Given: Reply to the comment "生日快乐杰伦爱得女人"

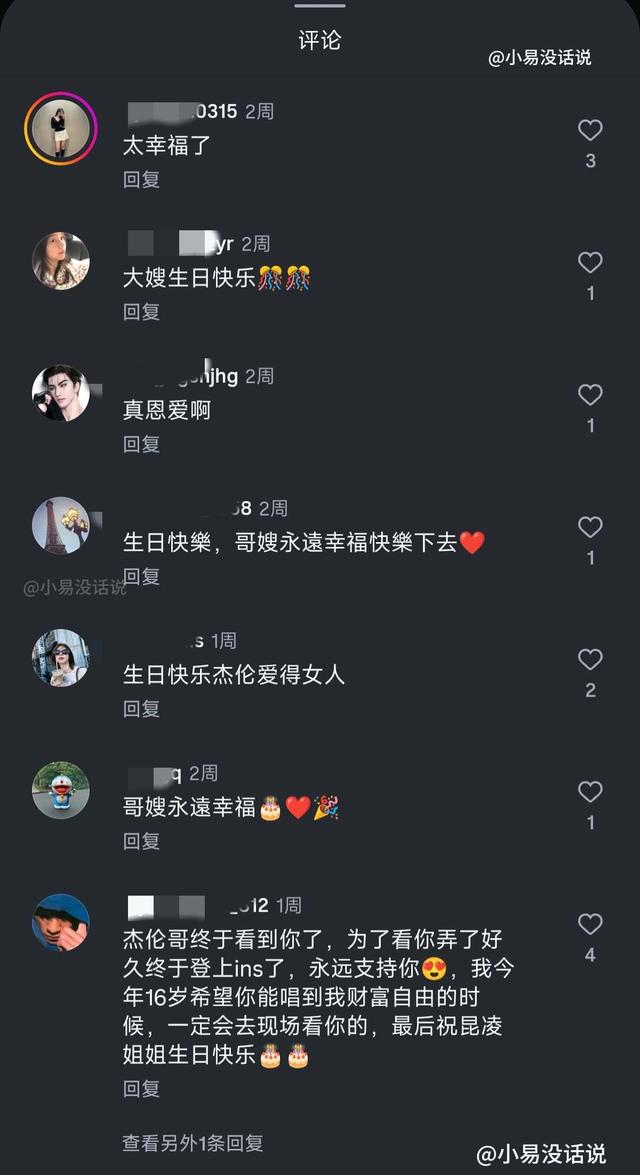Looking at the screenshot, I should coord(141,709).
